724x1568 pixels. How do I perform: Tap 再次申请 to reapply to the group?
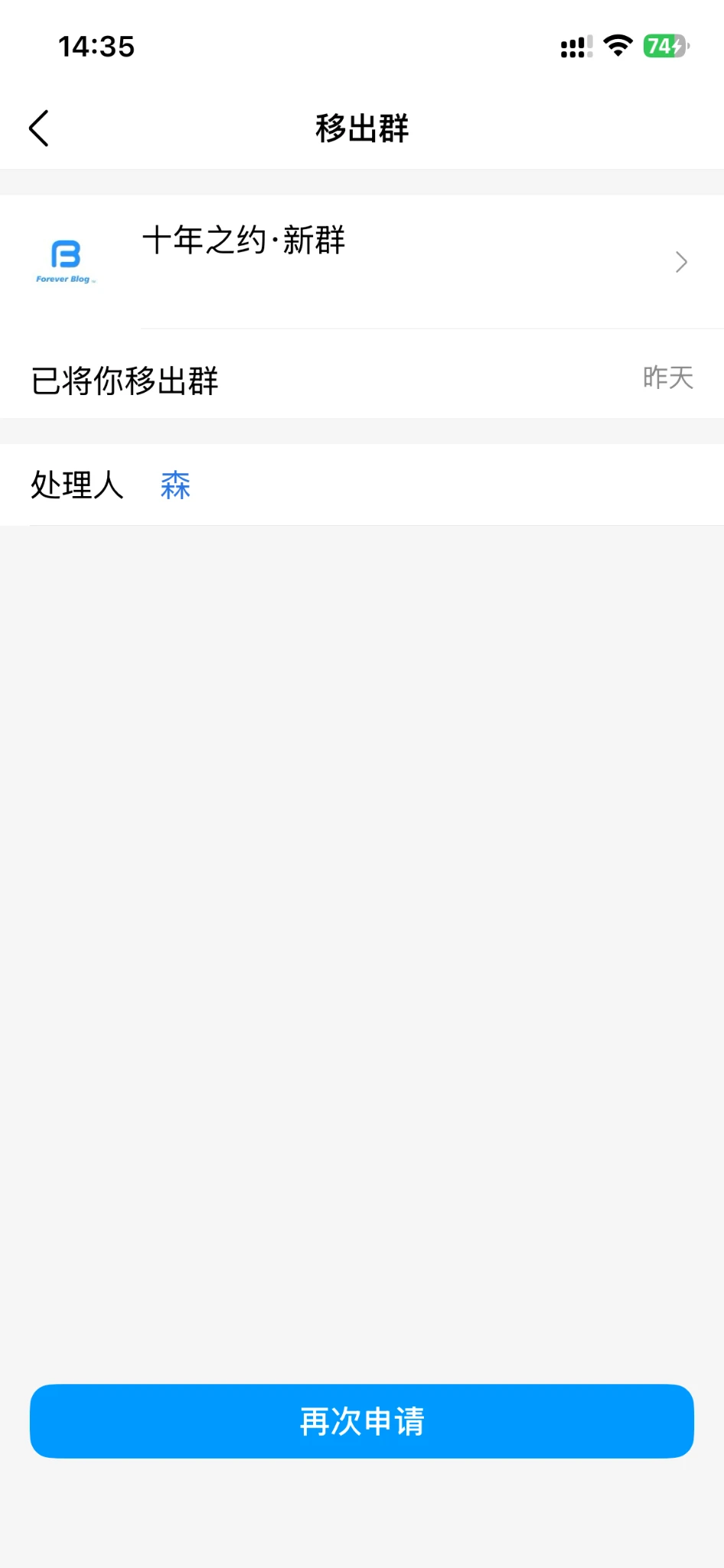(x=361, y=1421)
